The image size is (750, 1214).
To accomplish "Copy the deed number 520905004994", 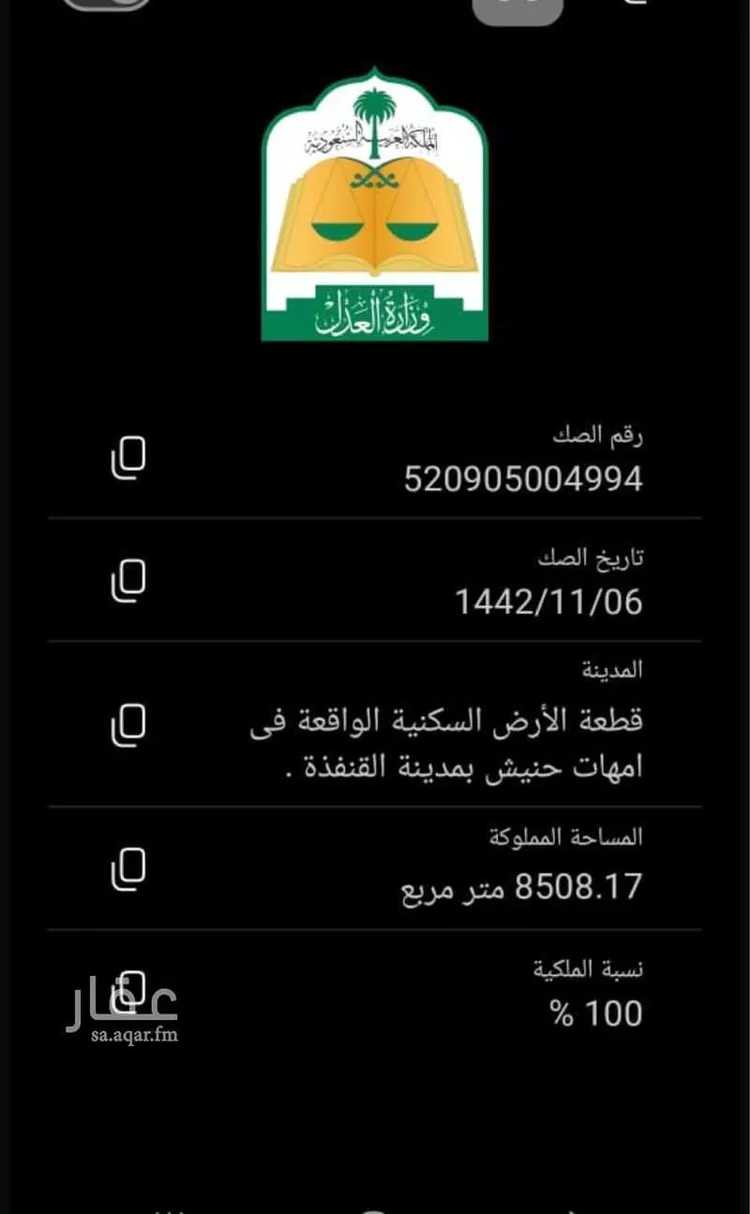I will 128,458.
